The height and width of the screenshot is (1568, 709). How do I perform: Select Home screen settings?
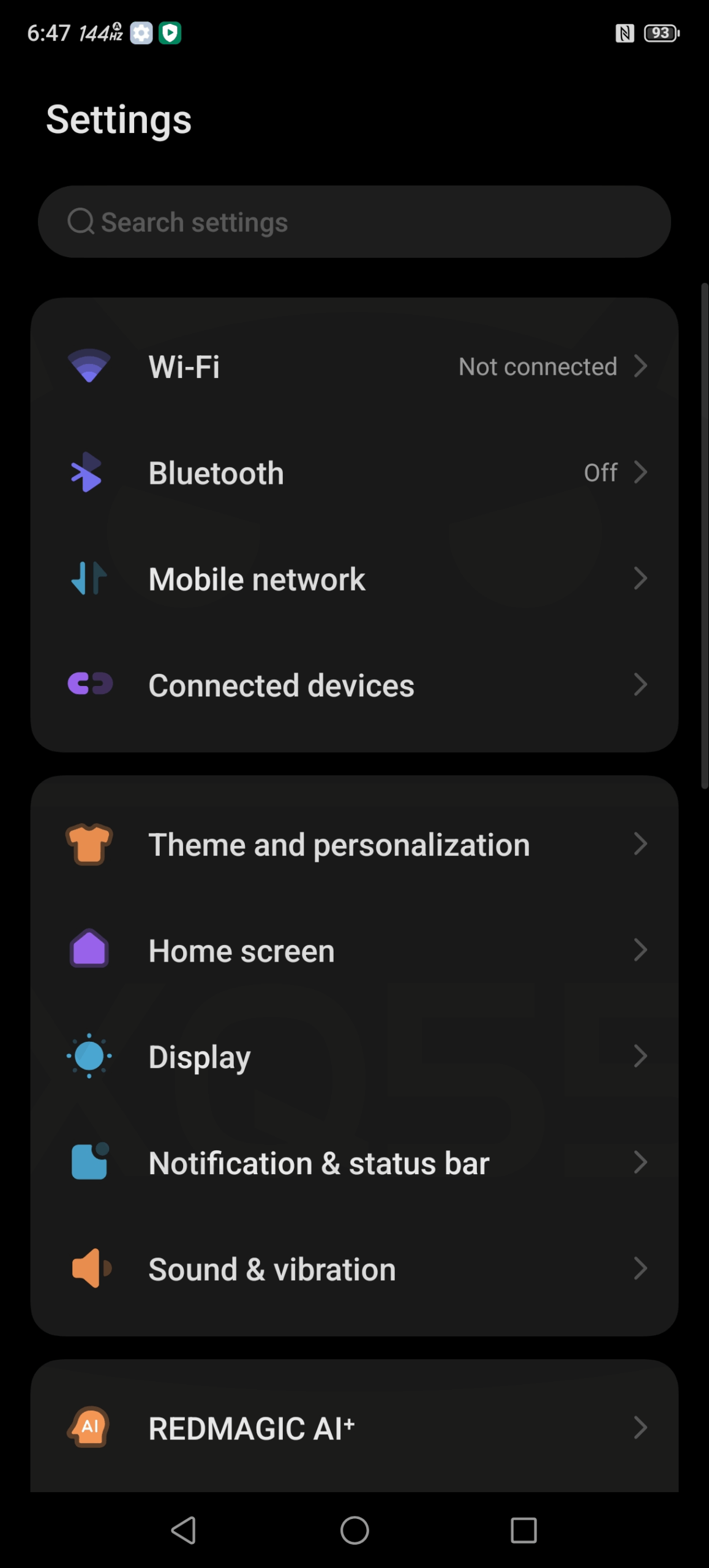pos(354,951)
